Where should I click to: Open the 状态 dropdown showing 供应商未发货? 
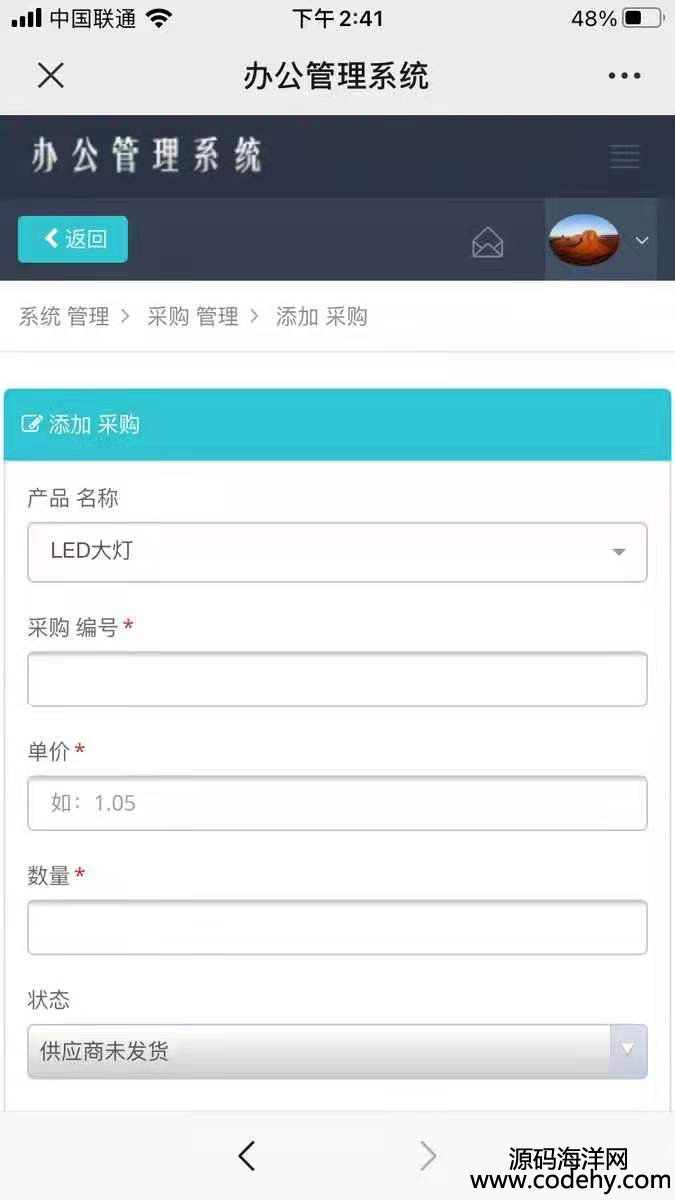click(337, 1051)
